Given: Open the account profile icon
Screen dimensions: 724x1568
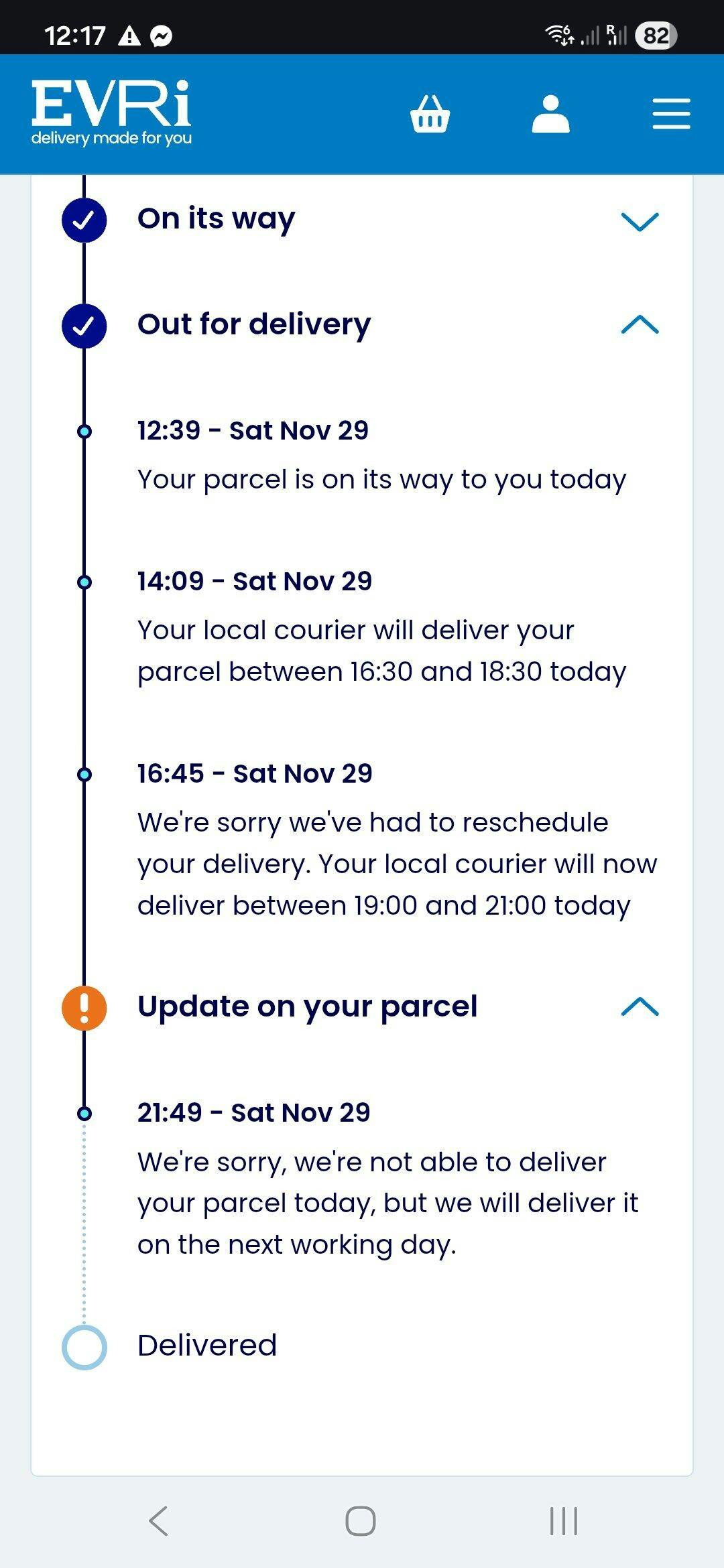Looking at the screenshot, I should click(550, 114).
